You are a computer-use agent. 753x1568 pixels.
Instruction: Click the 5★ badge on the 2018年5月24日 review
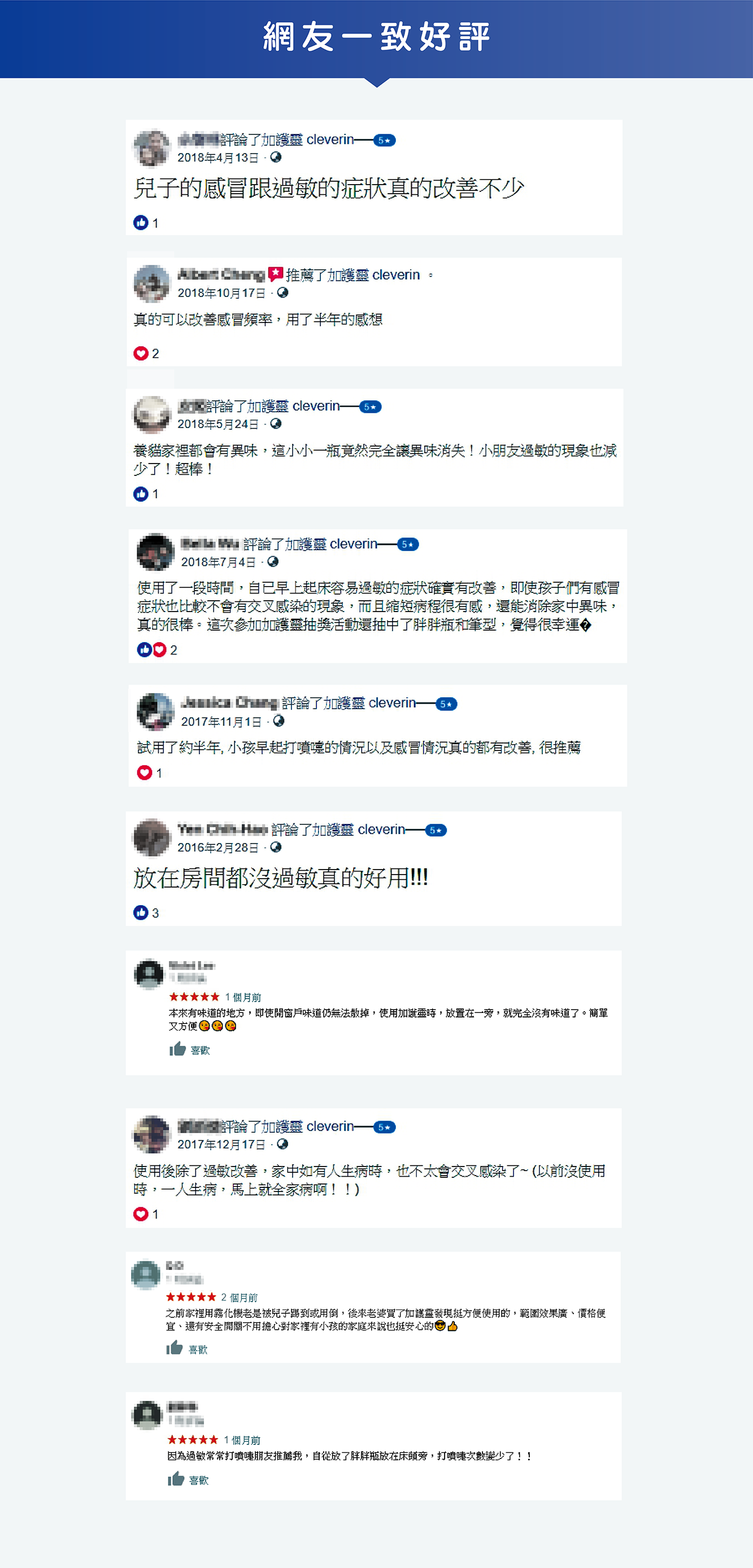point(369,407)
